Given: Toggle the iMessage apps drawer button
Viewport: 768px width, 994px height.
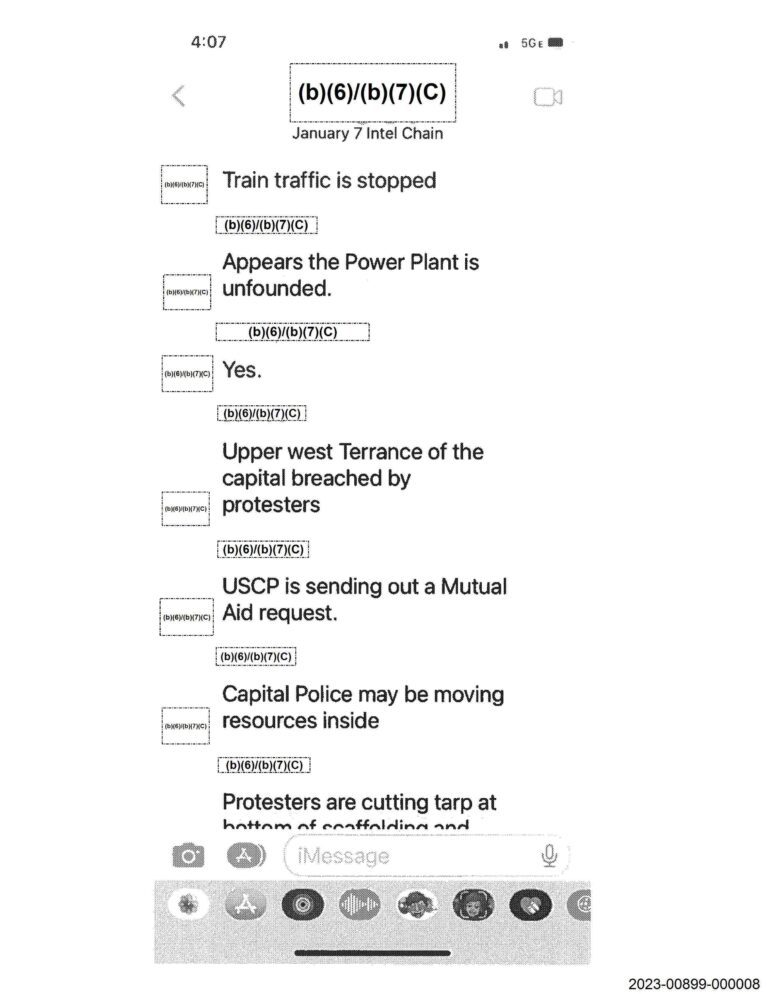Looking at the screenshot, I should [245, 855].
